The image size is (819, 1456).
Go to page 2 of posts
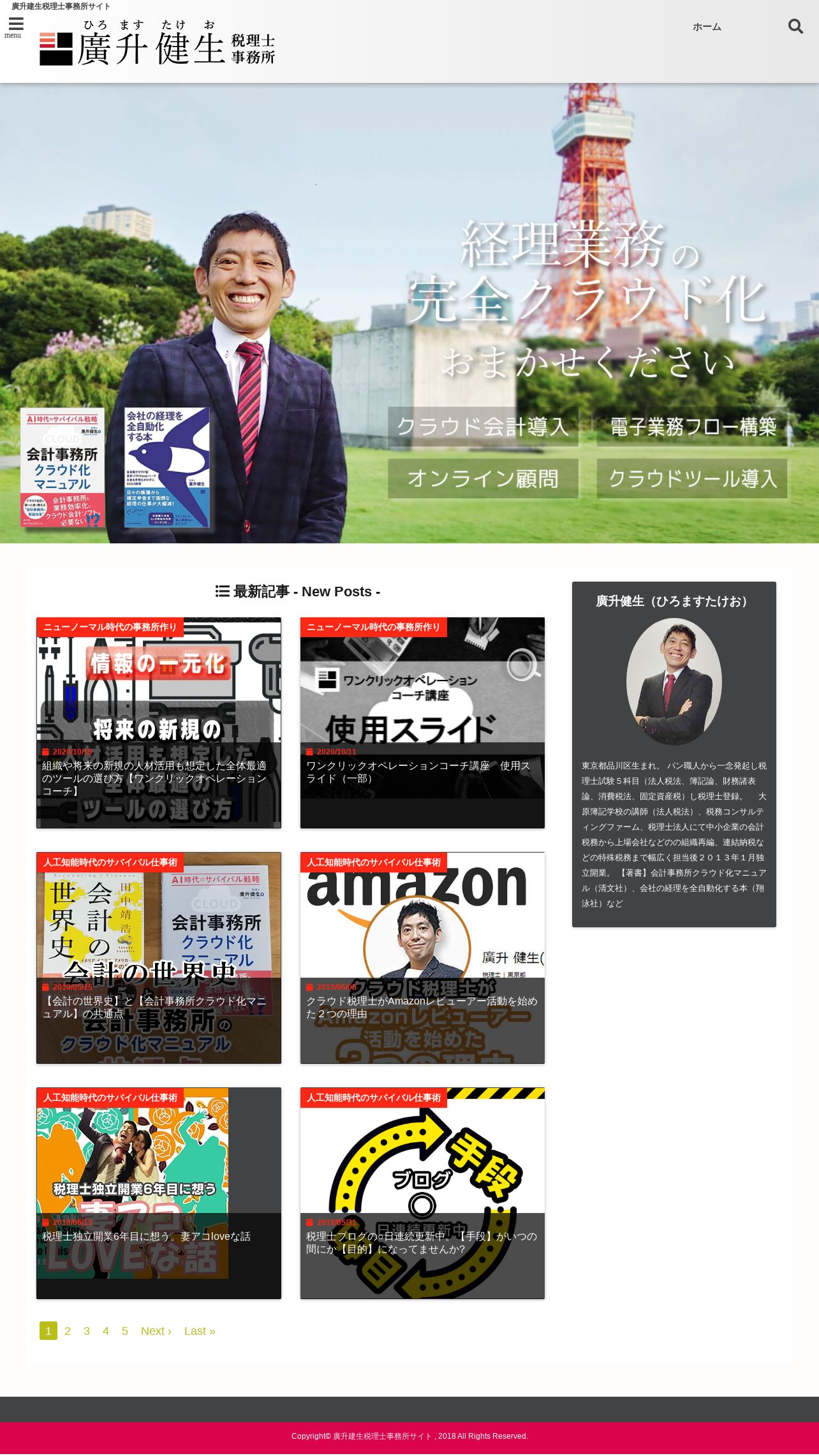tap(68, 1331)
